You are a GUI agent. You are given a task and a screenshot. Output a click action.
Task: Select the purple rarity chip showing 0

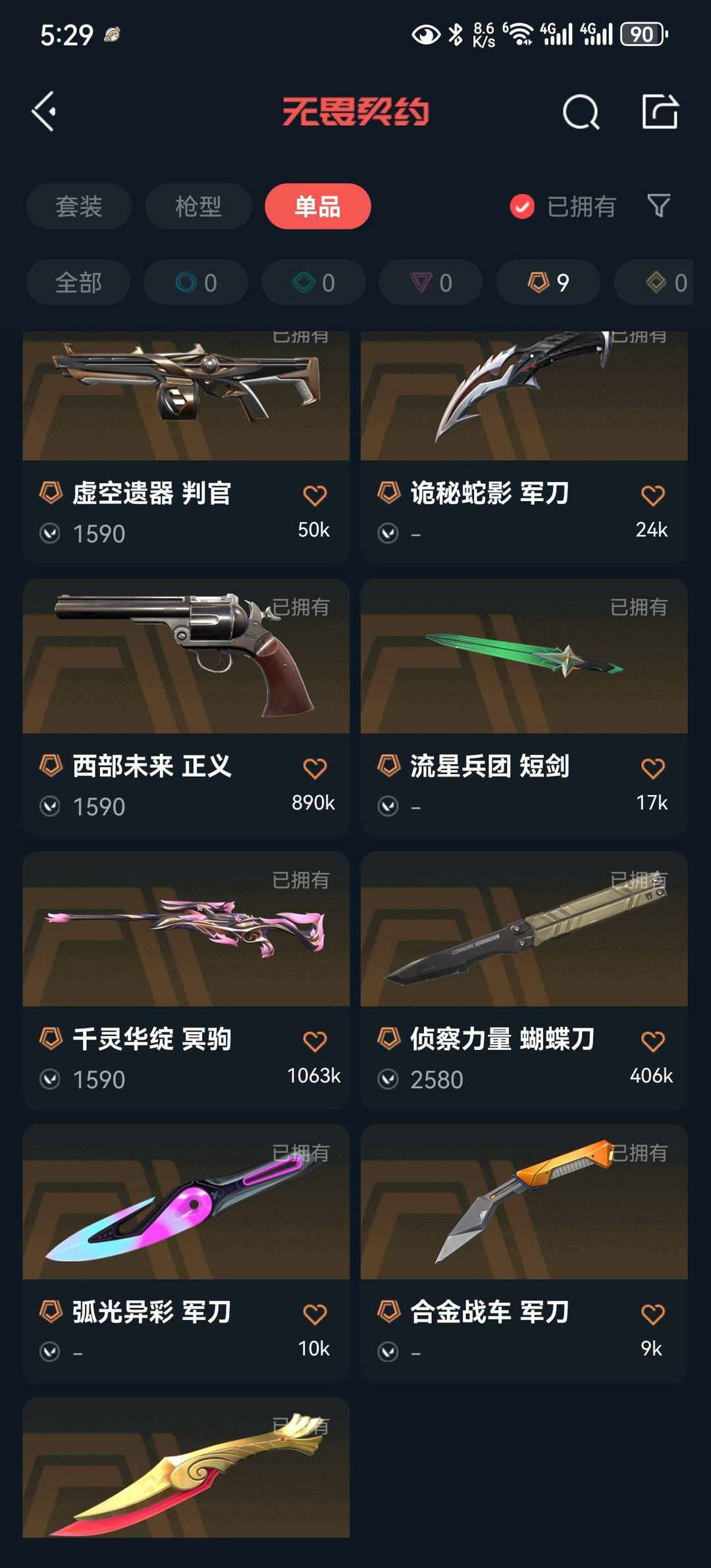pyautogui.click(x=431, y=282)
